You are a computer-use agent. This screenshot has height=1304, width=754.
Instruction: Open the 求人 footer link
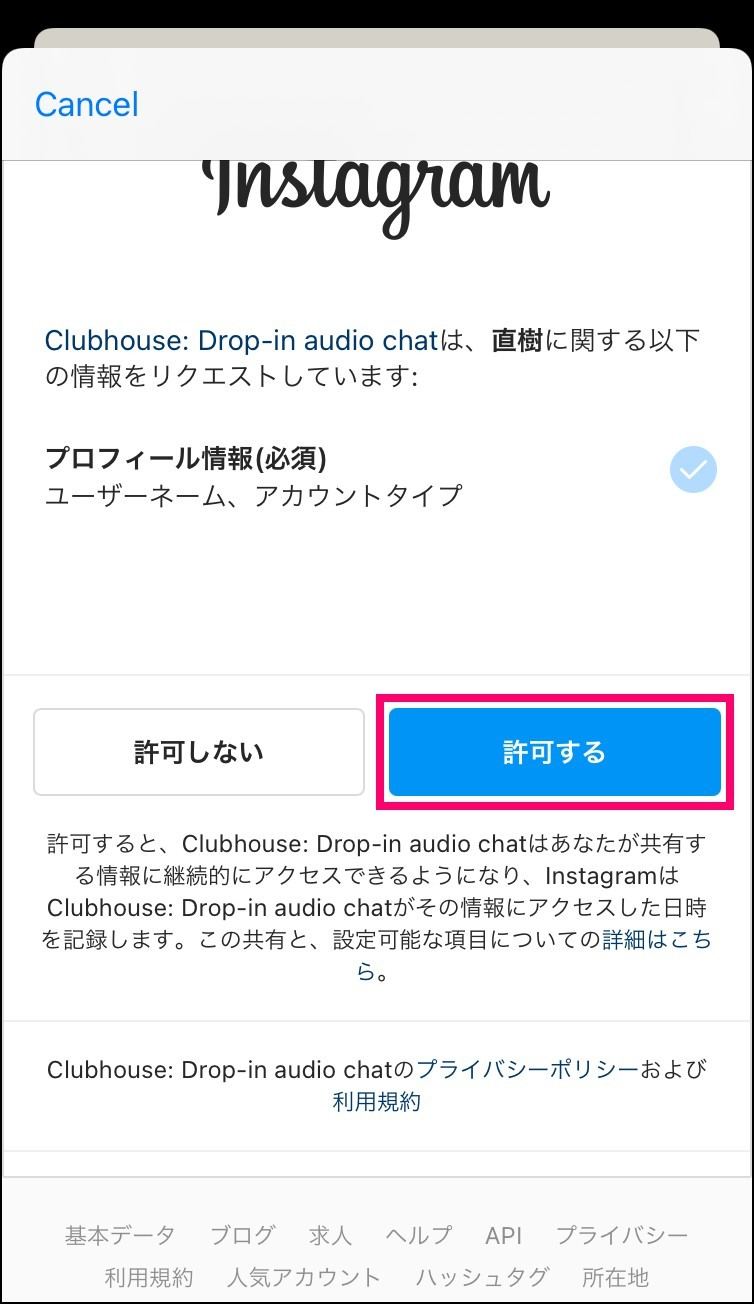[x=330, y=1235]
